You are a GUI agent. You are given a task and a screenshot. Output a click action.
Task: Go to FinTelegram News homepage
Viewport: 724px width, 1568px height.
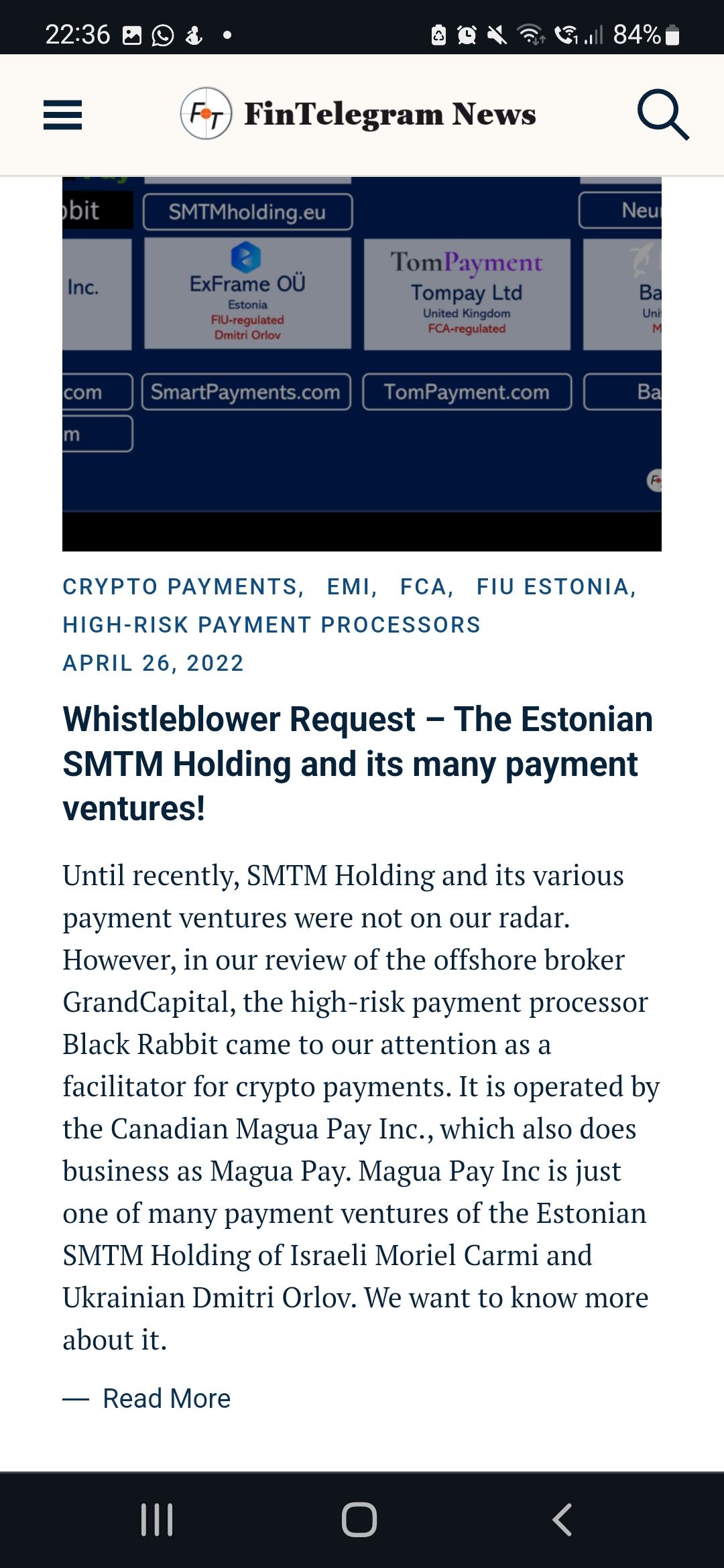click(x=359, y=115)
